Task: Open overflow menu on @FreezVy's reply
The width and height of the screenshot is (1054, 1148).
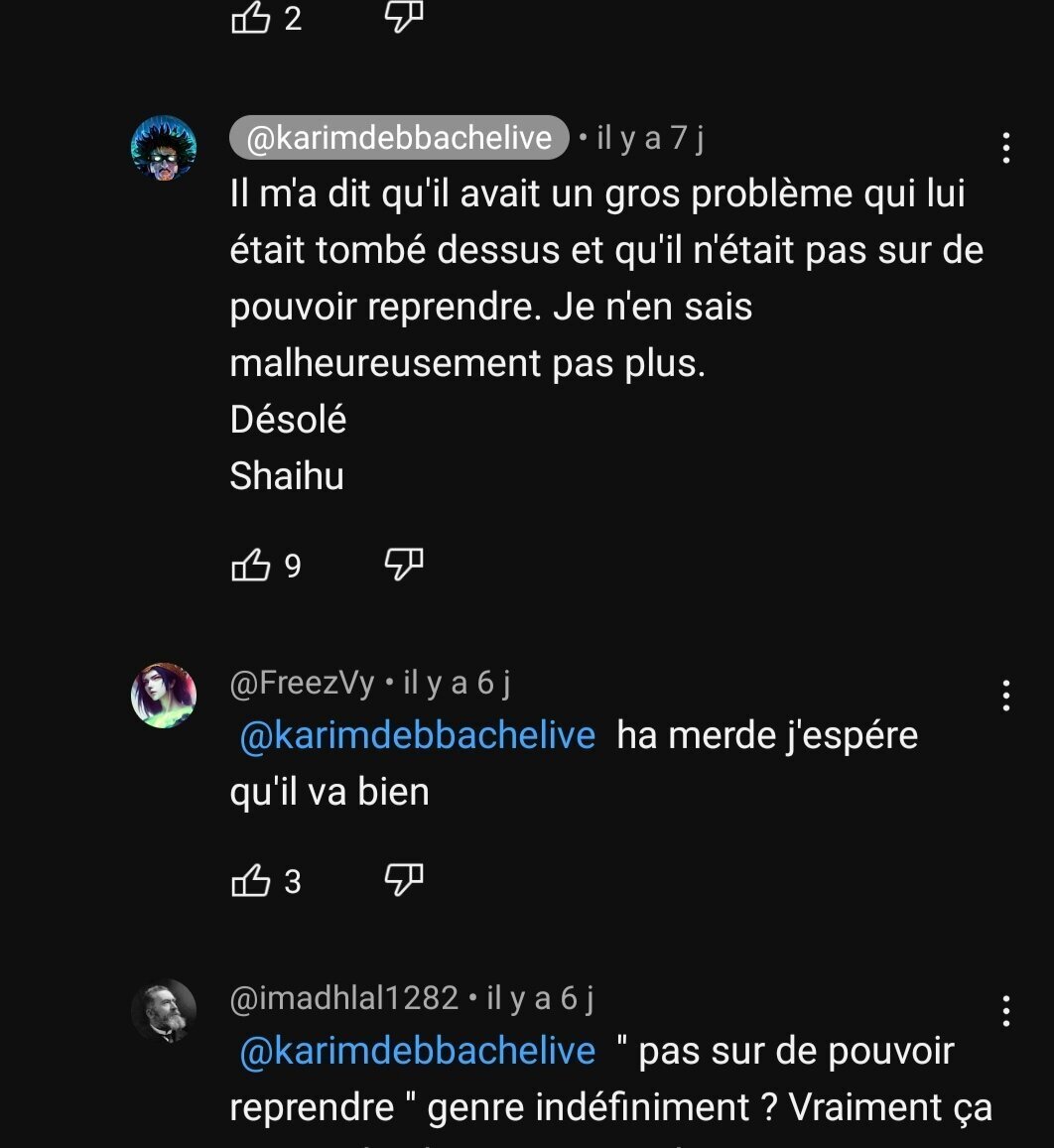Action: pyautogui.click(x=1006, y=696)
